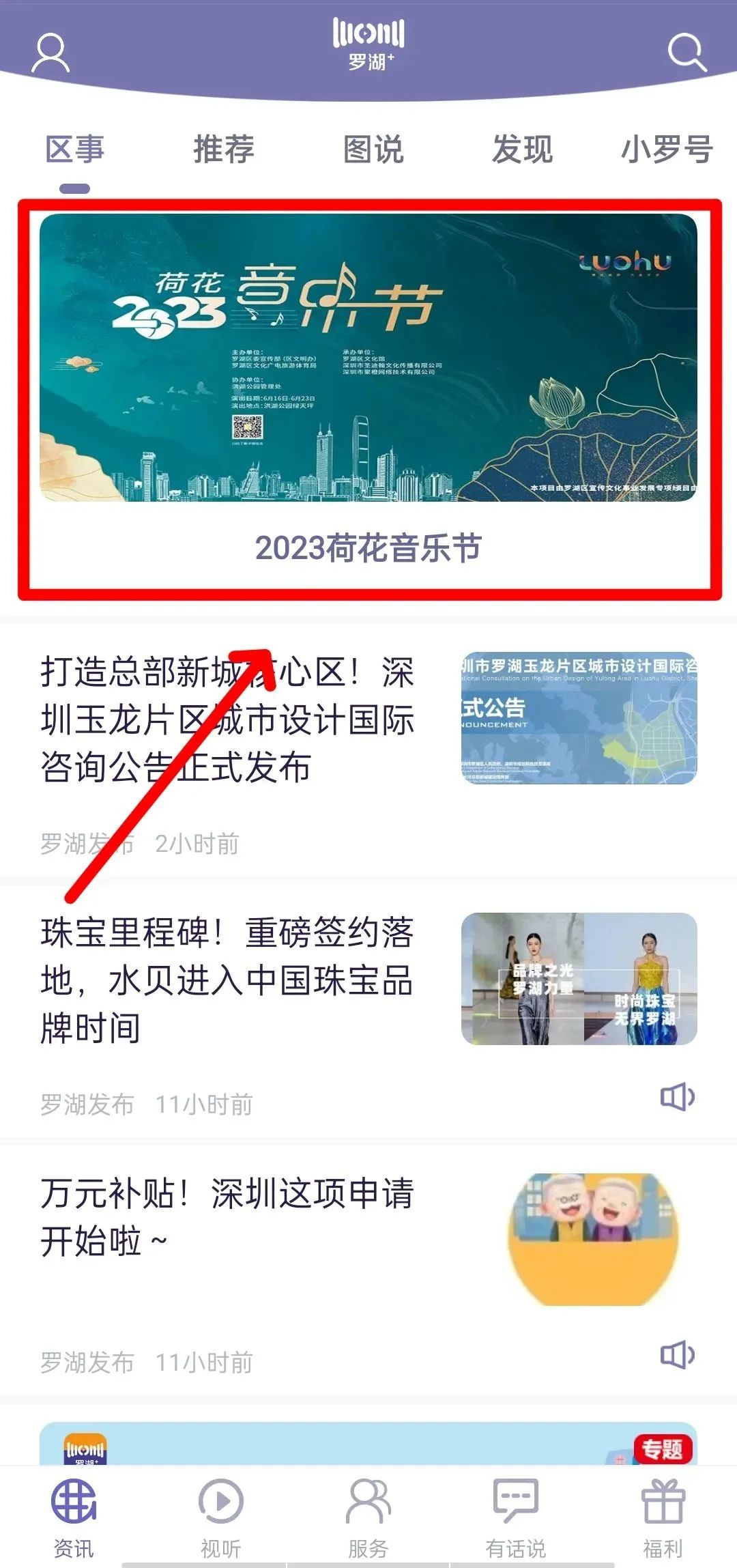Open the 有话说 tab
Screen dimensions: 737x1568
point(516,1517)
